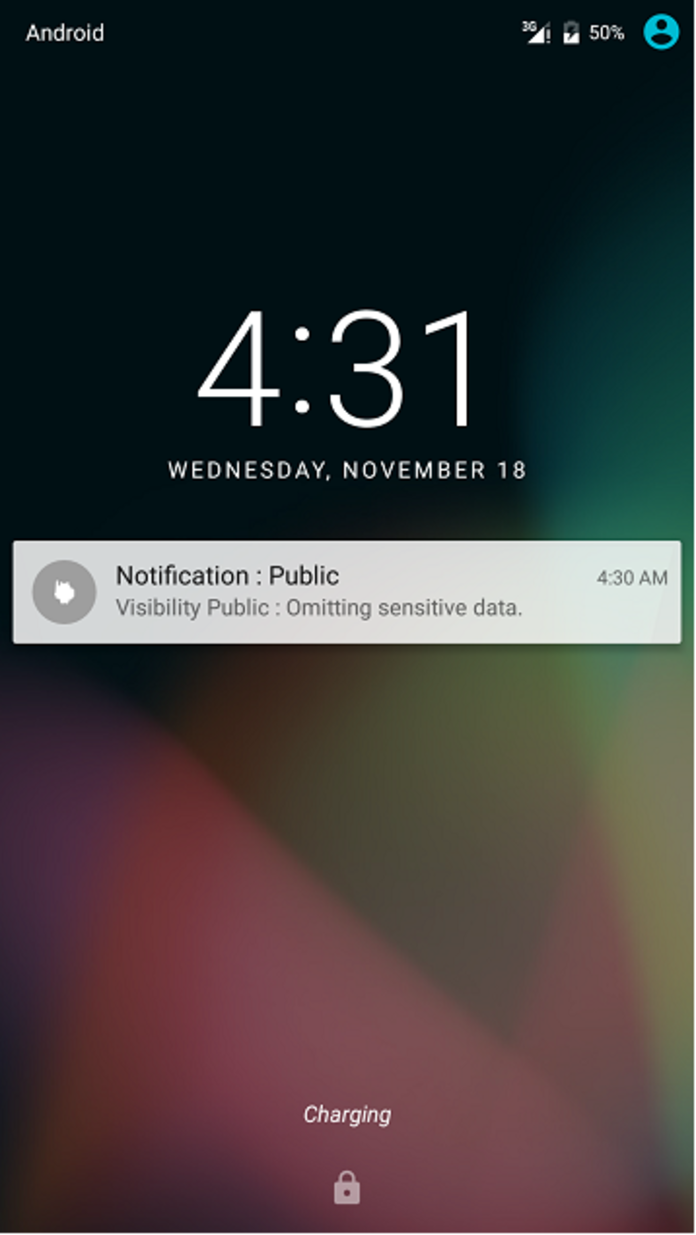This screenshot has height=1235, width=696.
Task: Open the user profile switcher icon
Action: pyautogui.click(x=661, y=32)
